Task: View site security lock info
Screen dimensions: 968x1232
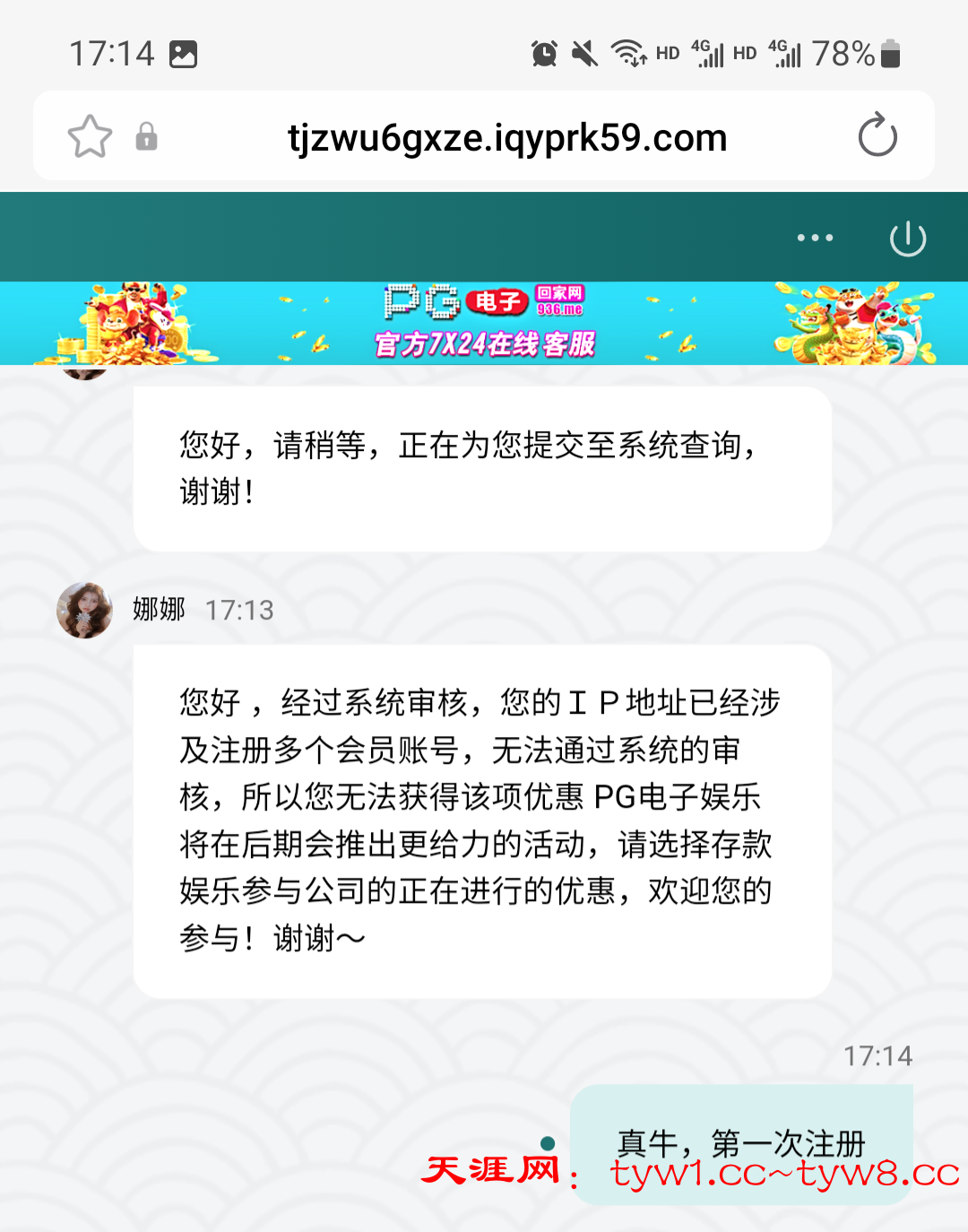Action: tap(147, 137)
